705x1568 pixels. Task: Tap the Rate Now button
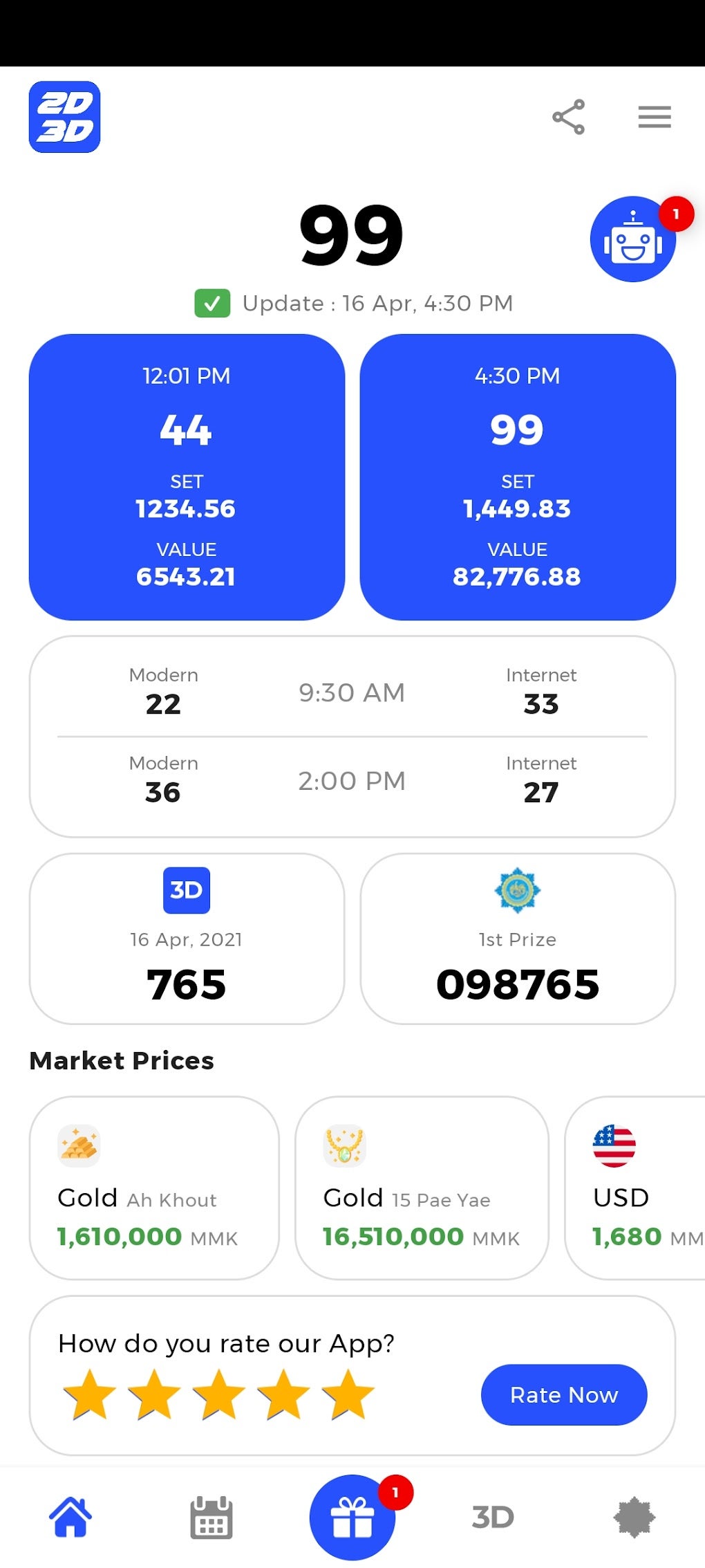(563, 1394)
